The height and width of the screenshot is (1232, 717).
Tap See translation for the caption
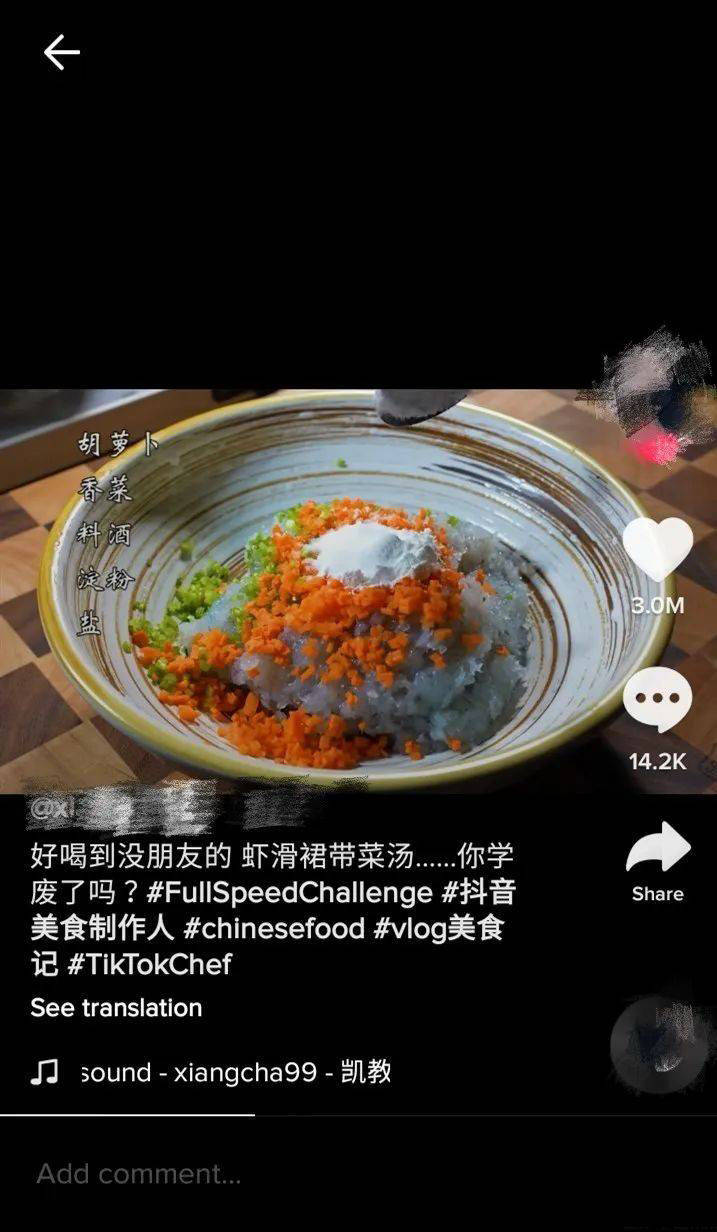pyautogui.click(x=116, y=1008)
